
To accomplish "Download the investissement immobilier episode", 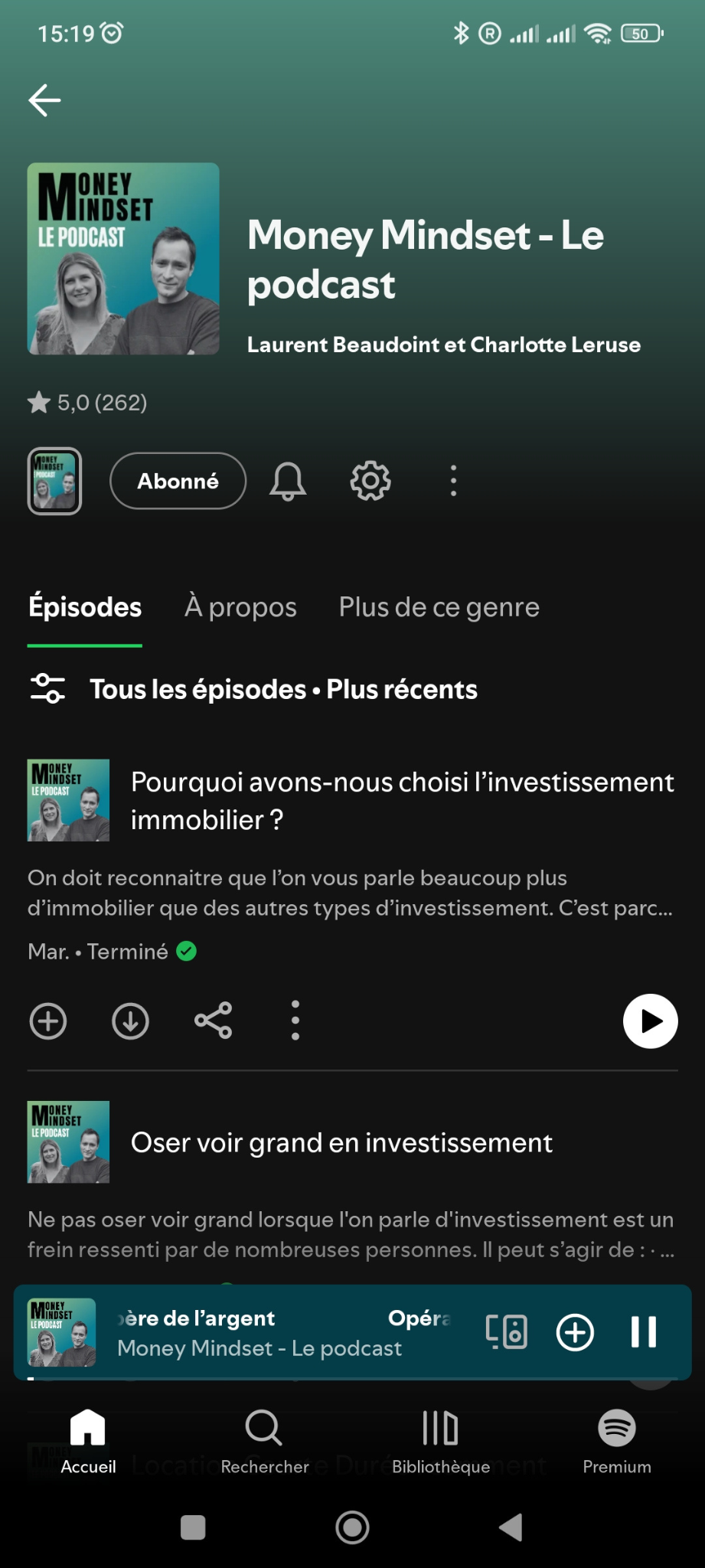I will tap(131, 1021).
